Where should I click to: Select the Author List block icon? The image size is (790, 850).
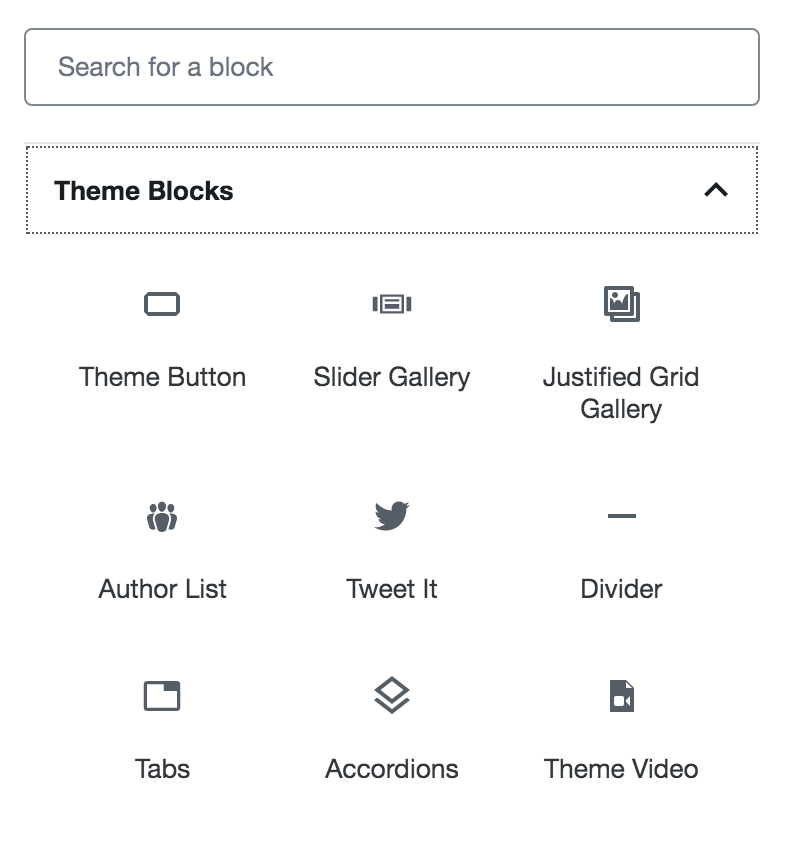pos(162,515)
